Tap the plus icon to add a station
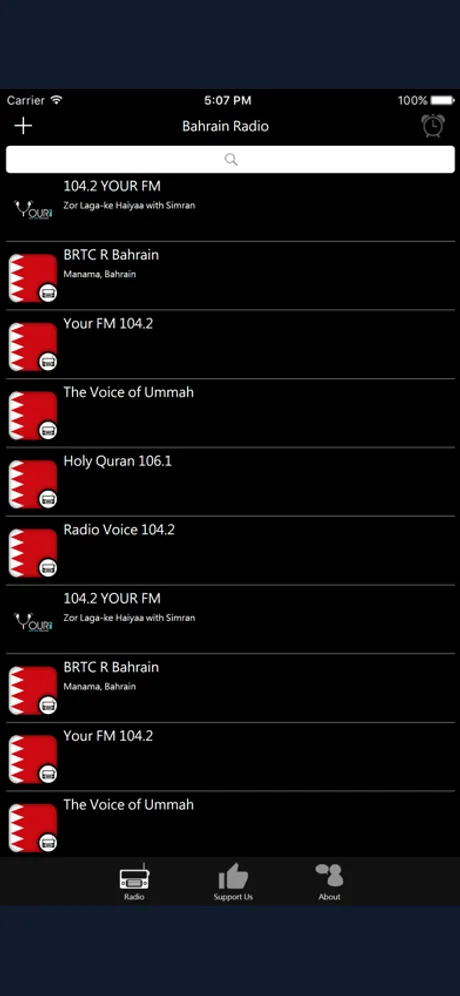This screenshot has width=460, height=996. [x=24, y=126]
